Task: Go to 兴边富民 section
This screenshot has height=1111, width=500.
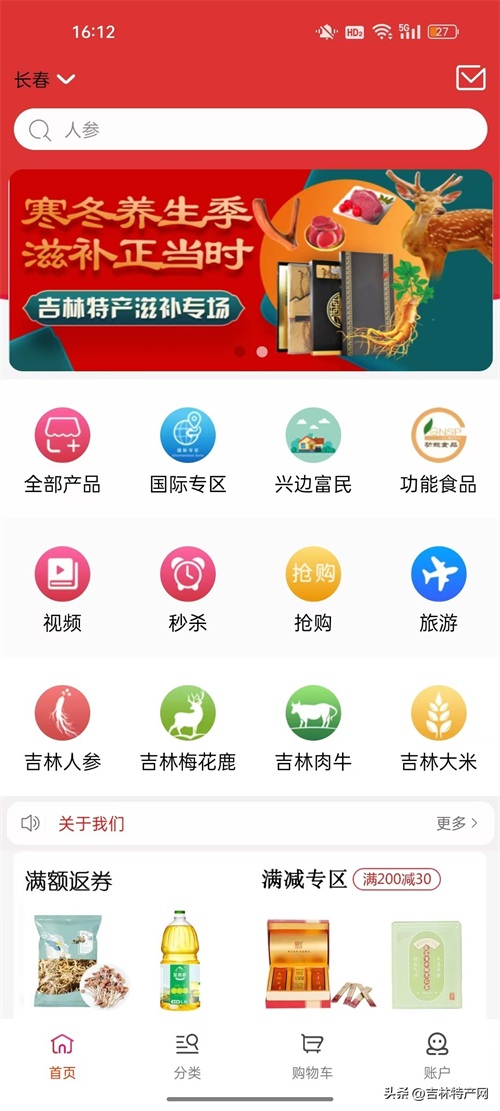Action: (x=313, y=451)
